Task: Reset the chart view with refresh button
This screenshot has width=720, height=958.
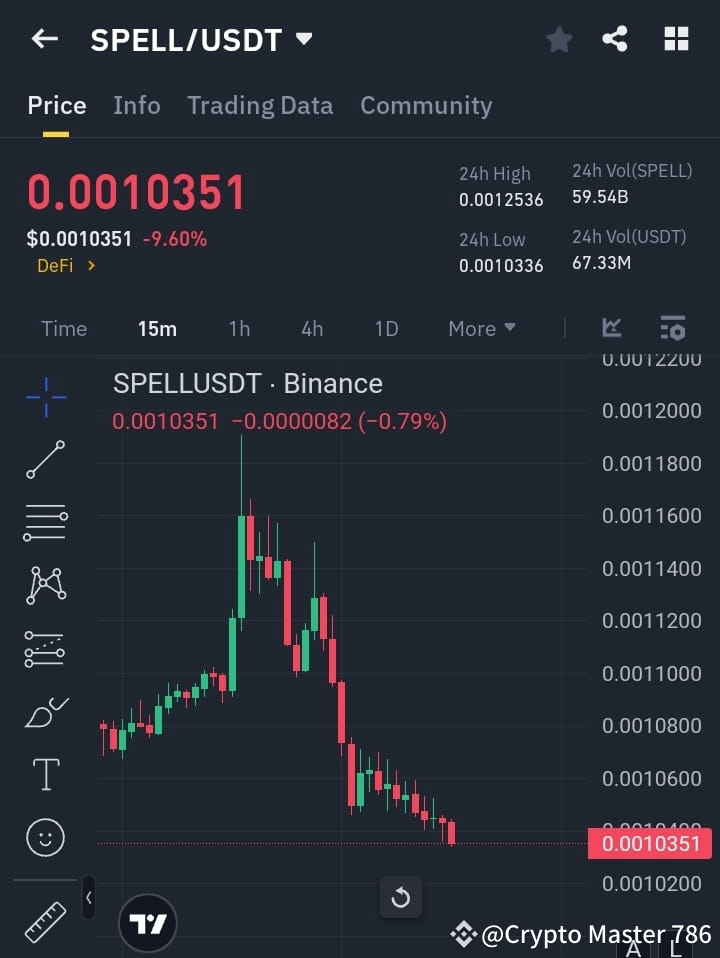Action: point(401,898)
